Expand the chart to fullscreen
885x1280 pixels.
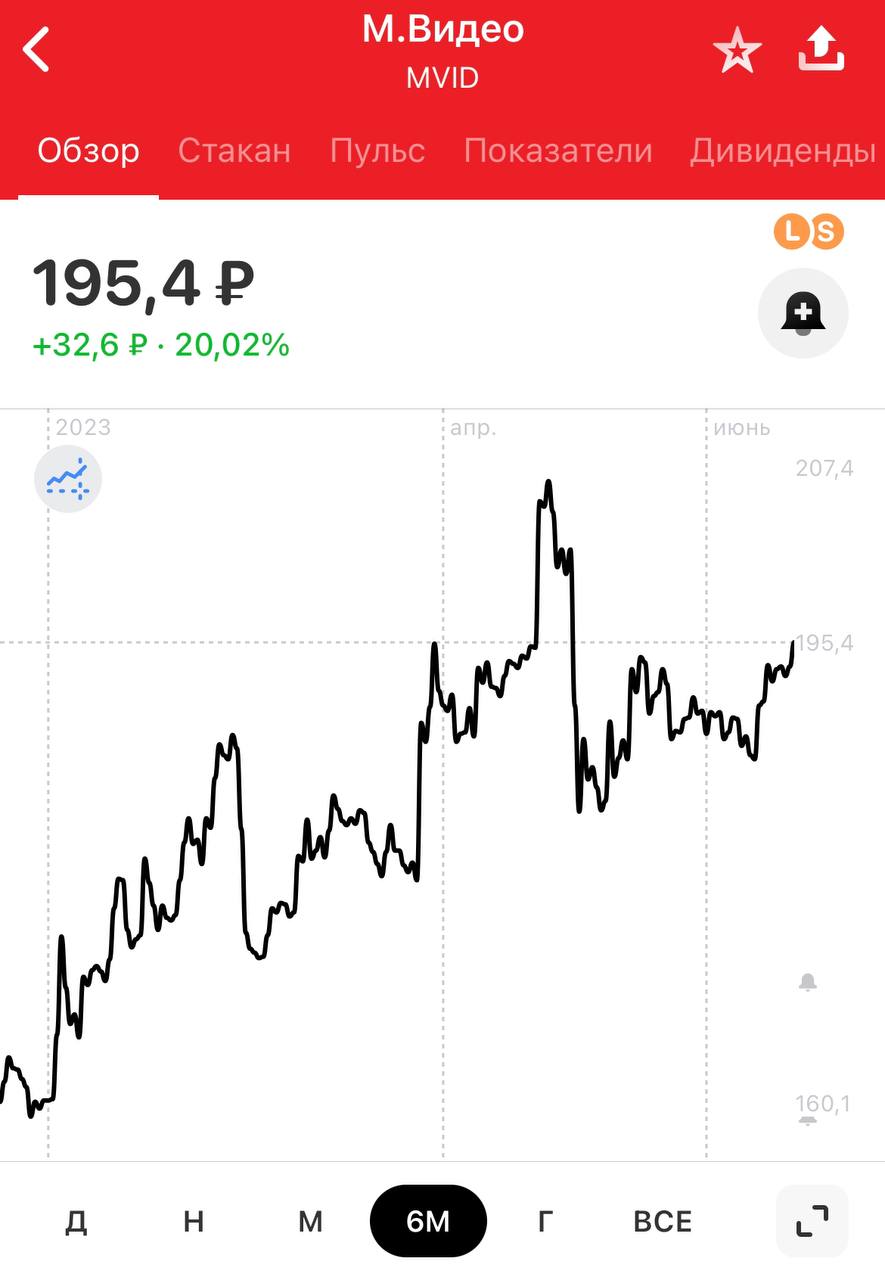pyautogui.click(x=811, y=1221)
